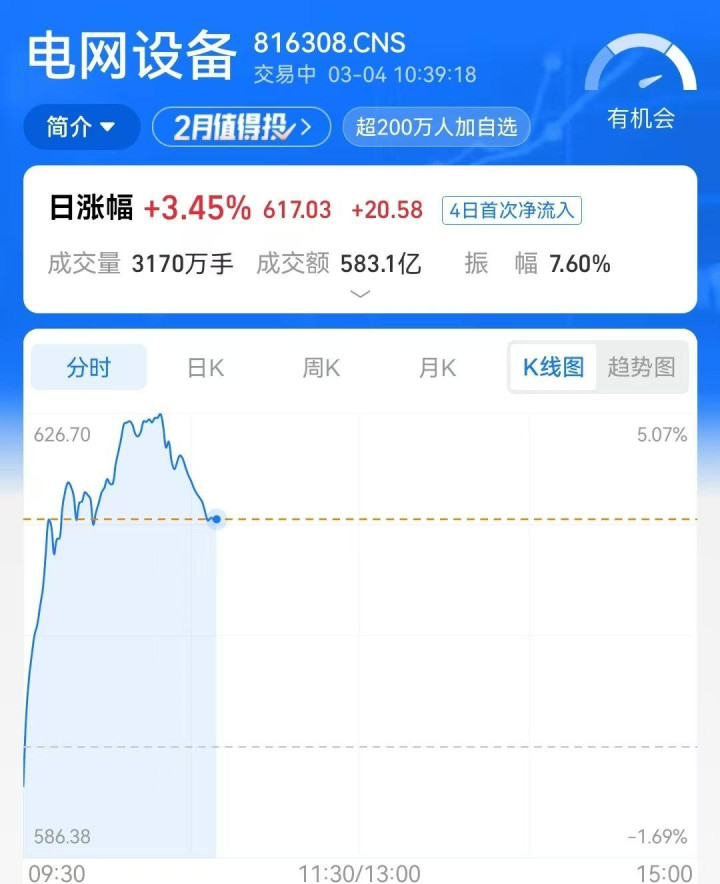Open the 4日首次净流入 tag

512,210
